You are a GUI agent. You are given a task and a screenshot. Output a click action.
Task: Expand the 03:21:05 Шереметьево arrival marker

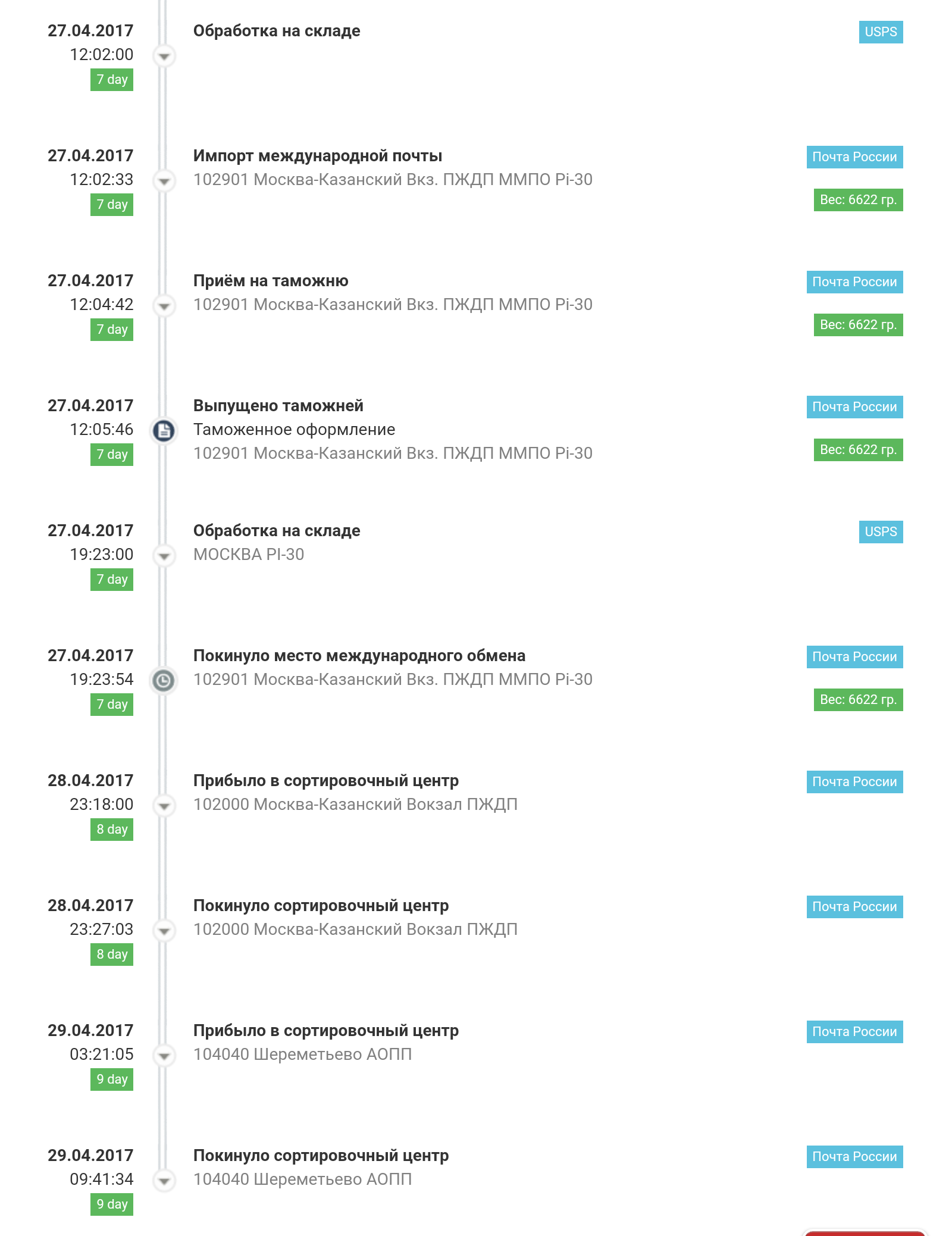[164, 1056]
